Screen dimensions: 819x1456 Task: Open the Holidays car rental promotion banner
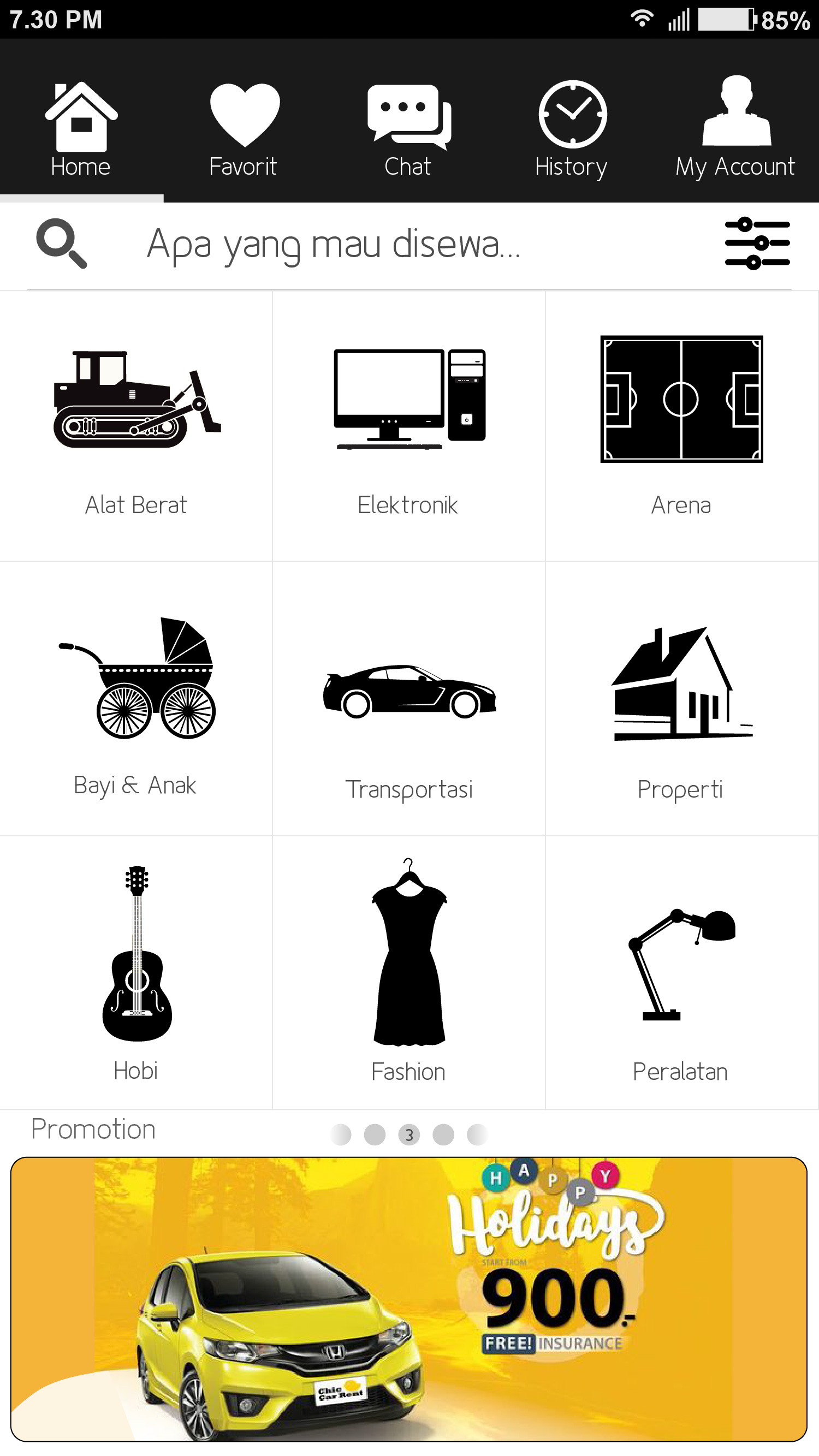[x=408, y=1299]
